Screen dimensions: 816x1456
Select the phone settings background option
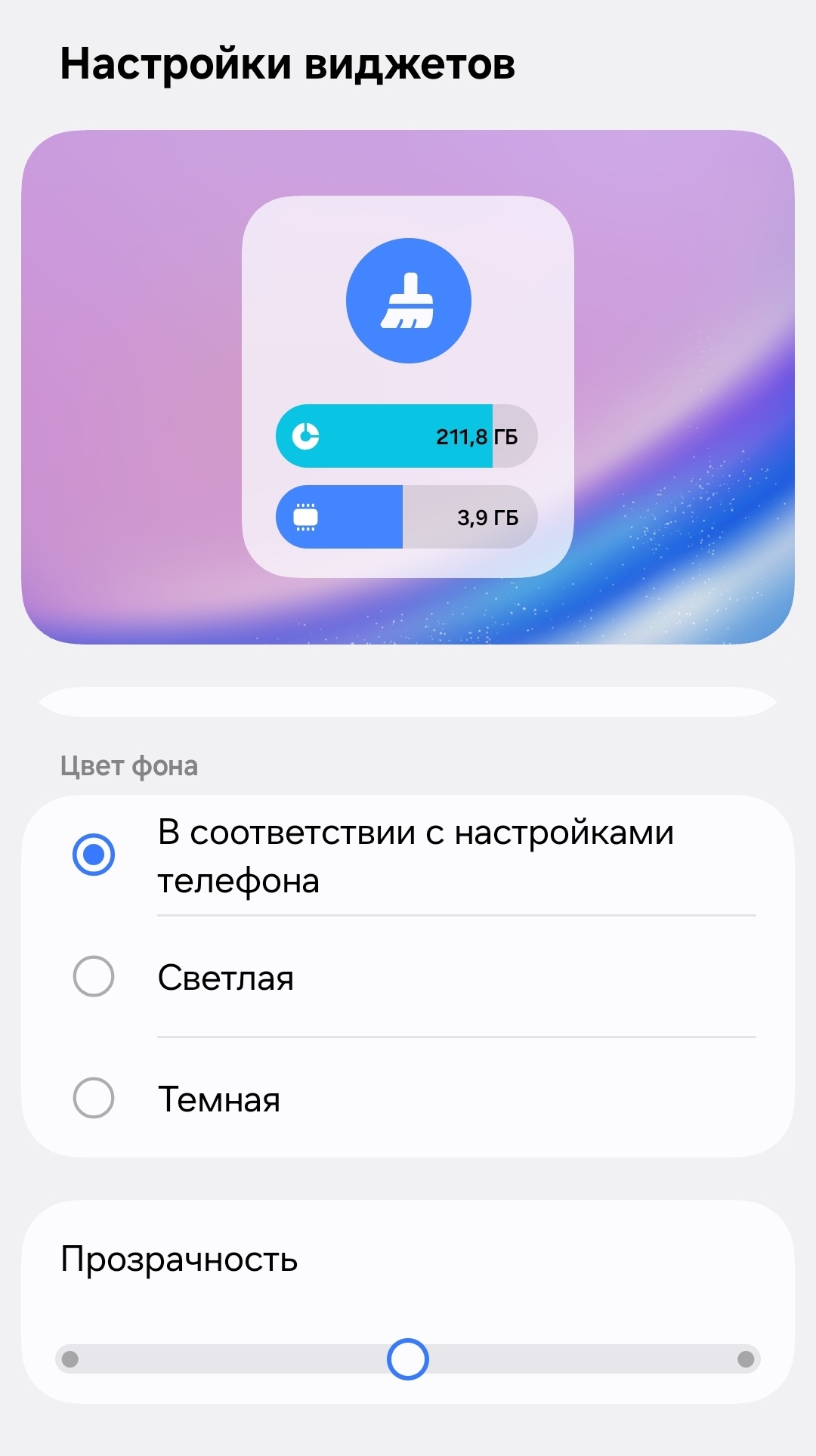tap(94, 855)
